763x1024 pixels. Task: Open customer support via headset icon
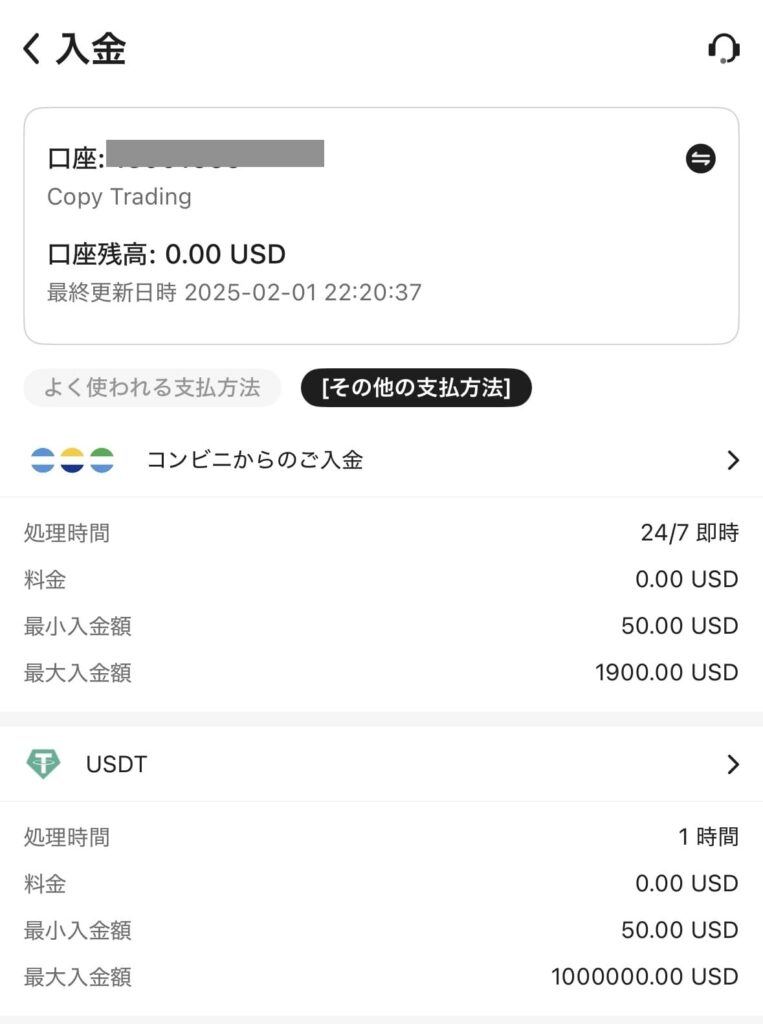tap(725, 47)
